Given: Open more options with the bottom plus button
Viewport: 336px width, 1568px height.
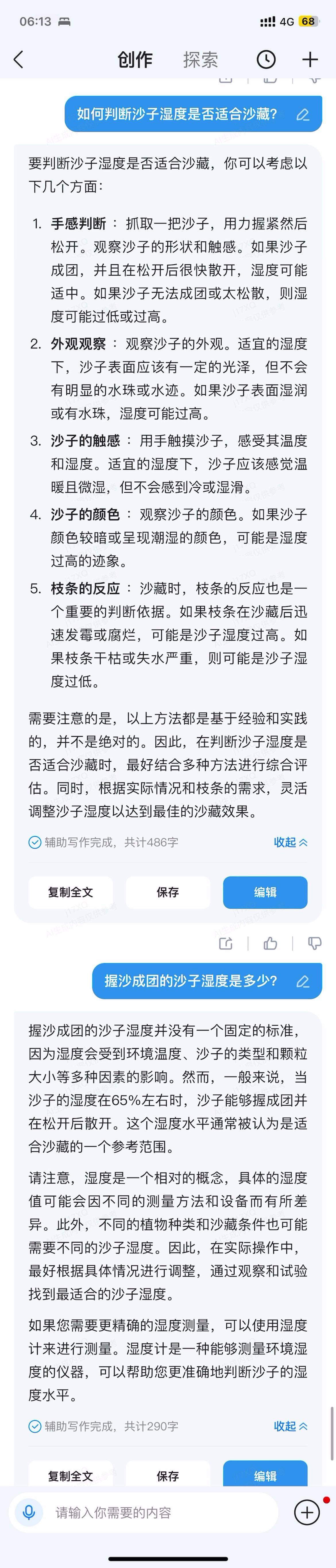Looking at the screenshot, I should (307, 1513).
